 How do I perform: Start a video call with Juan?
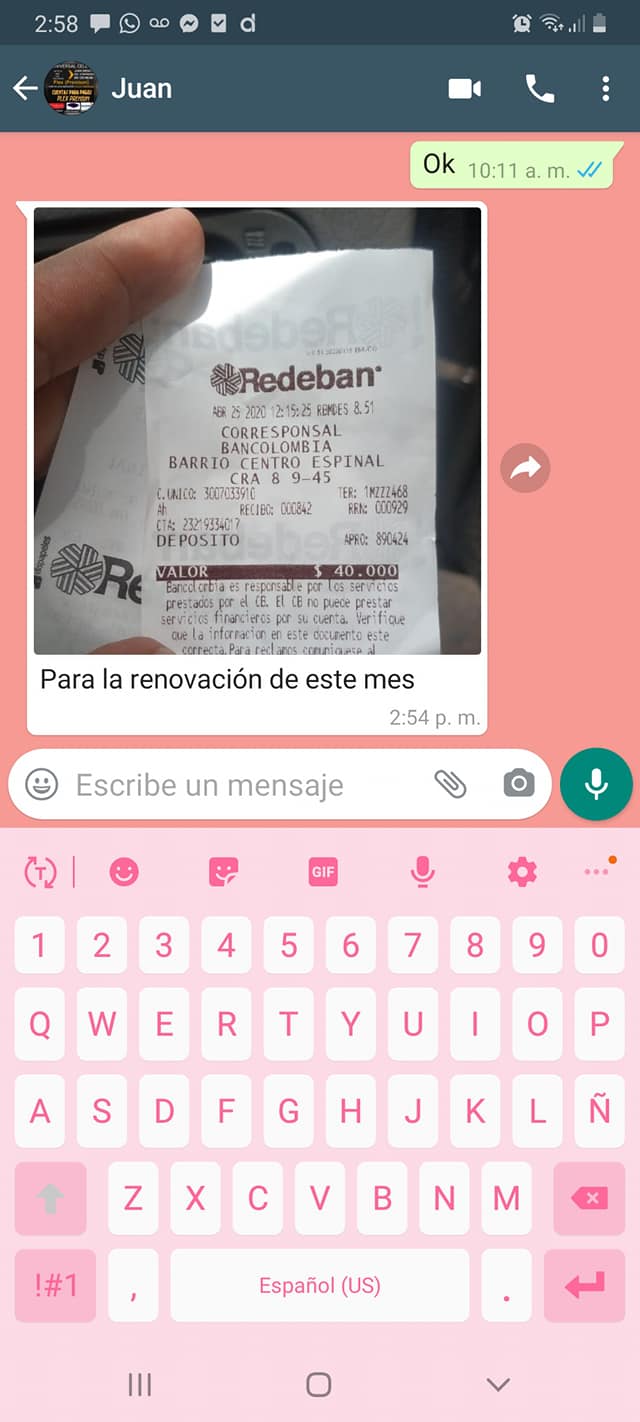tap(464, 89)
